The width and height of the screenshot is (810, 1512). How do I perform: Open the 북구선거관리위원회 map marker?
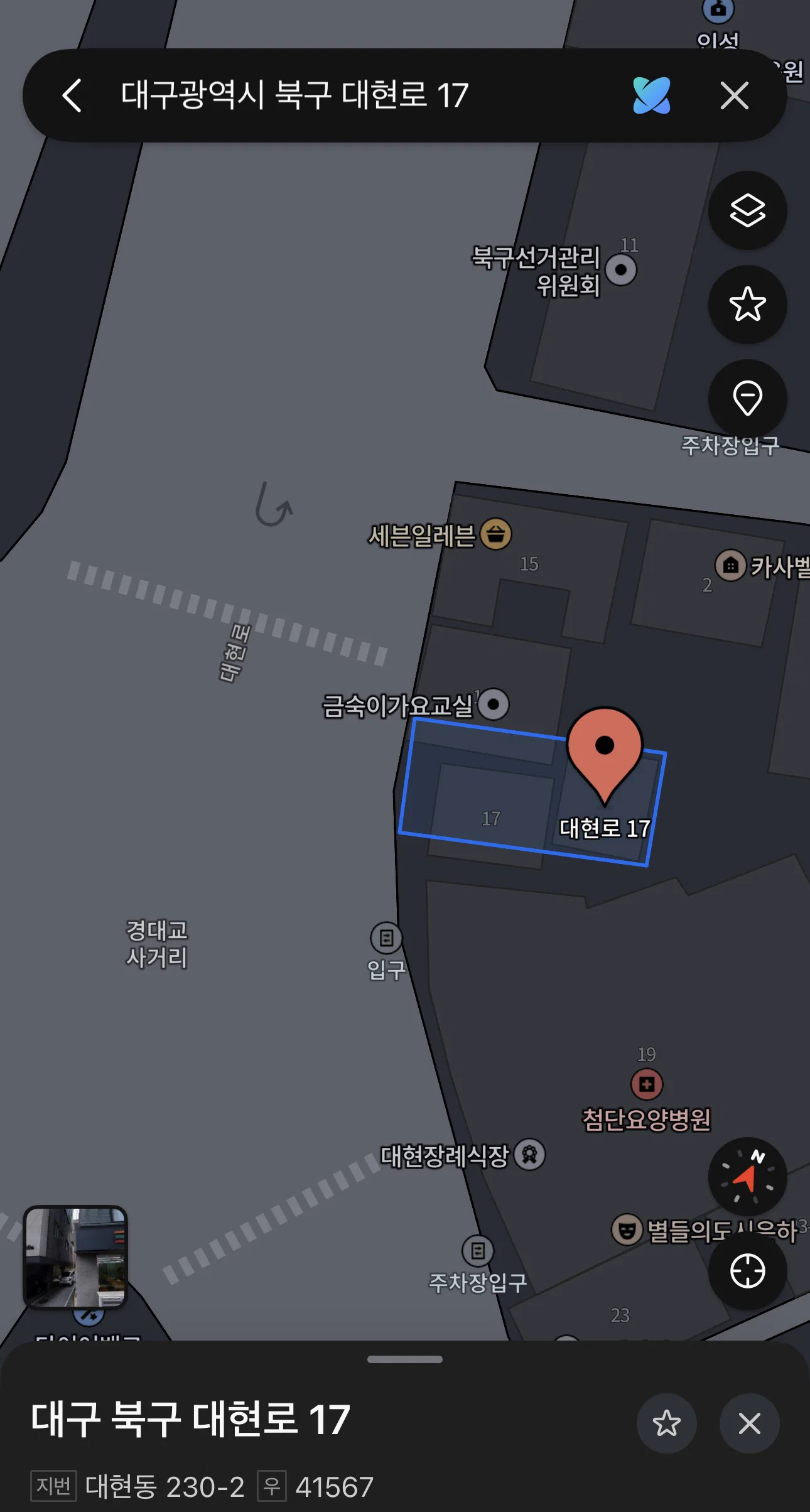click(621, 270)
